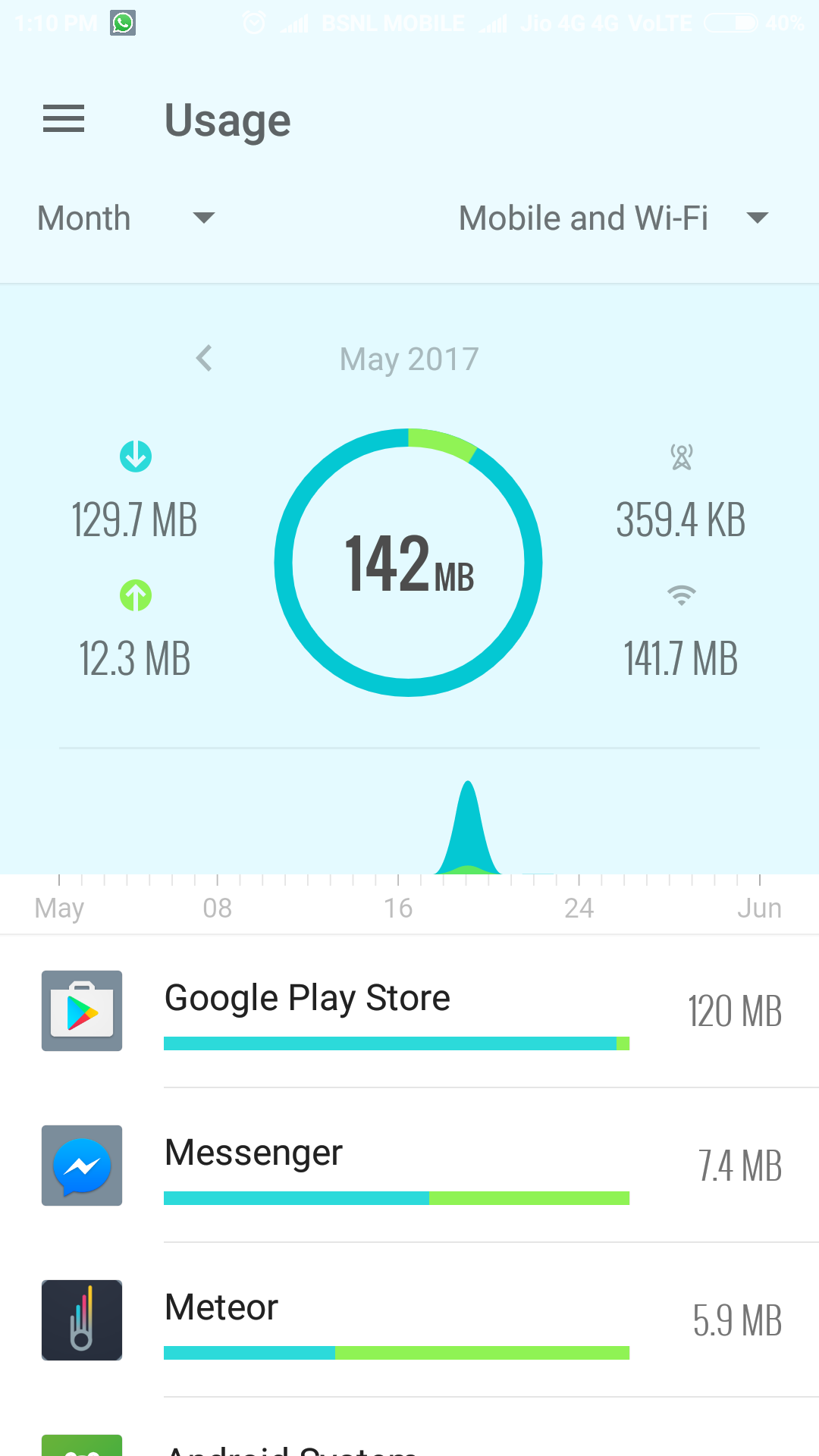The height and width of the screenshot is (1456, 819).
Task: Tap the Messenger app icon
Action: point(81,1166)
